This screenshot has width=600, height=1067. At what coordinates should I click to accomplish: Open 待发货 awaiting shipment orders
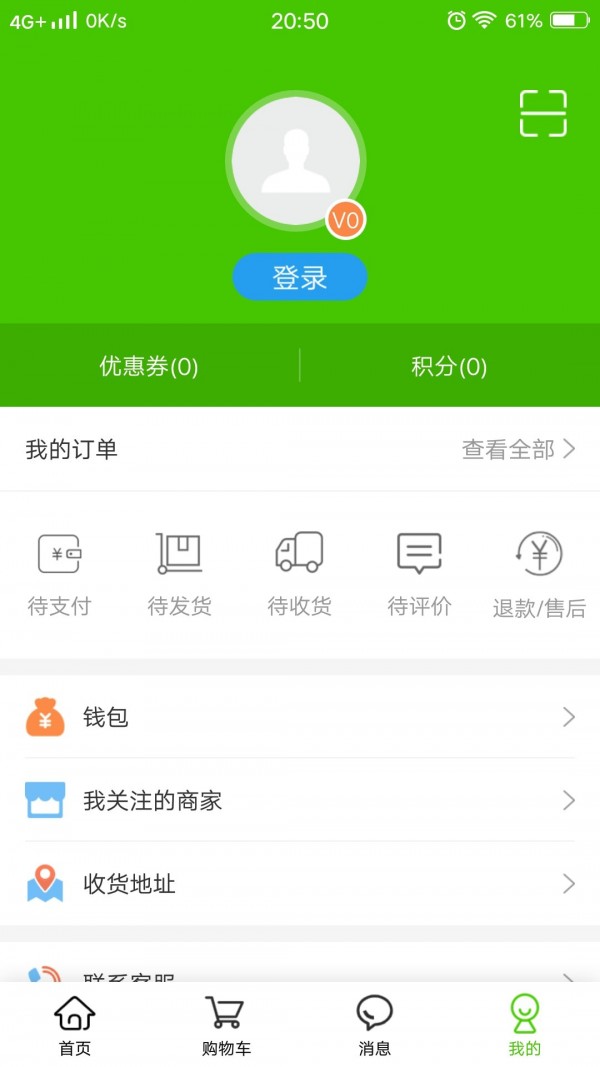[179, 574]
